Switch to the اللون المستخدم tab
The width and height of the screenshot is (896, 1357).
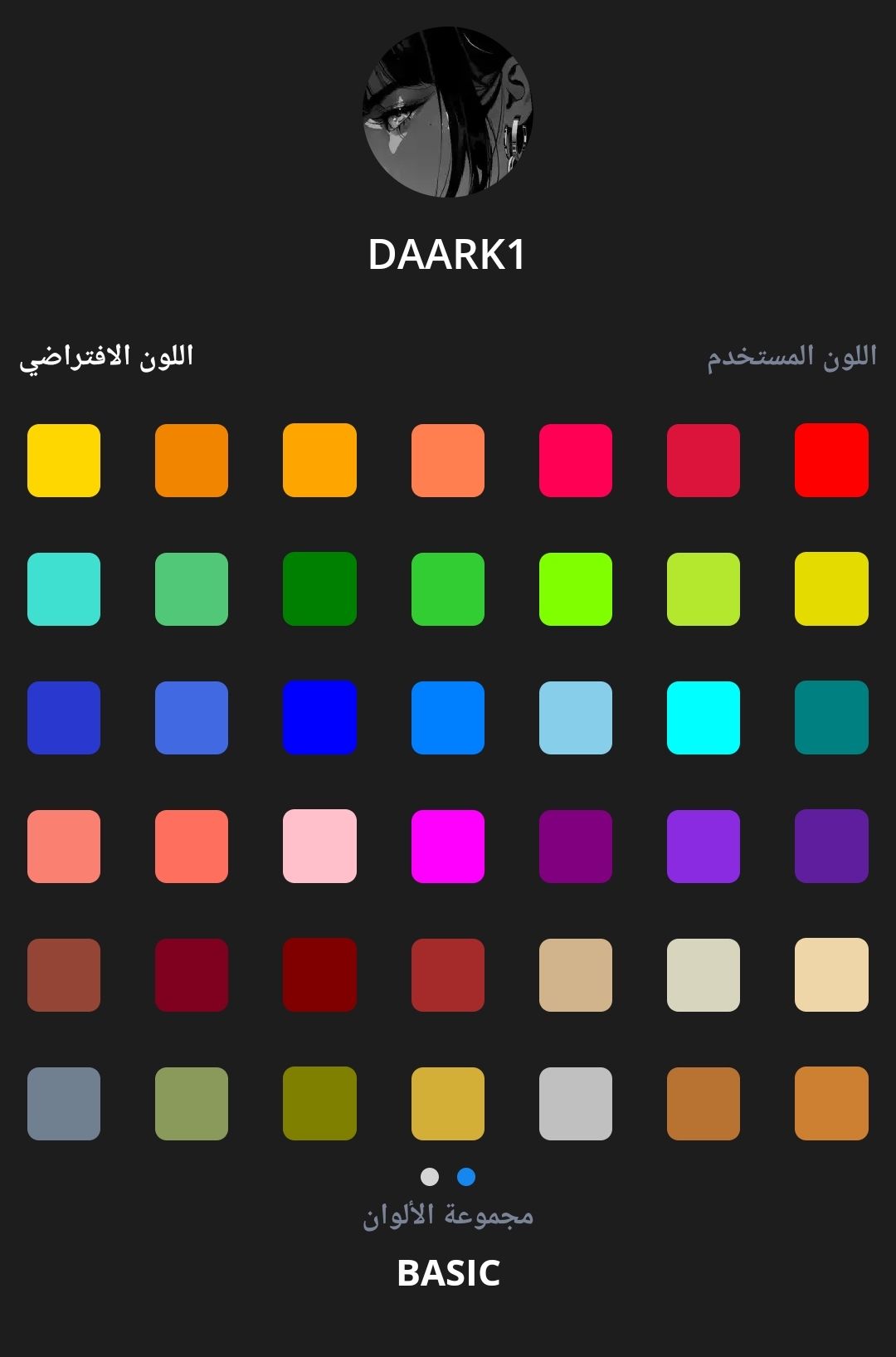(791, 357)
